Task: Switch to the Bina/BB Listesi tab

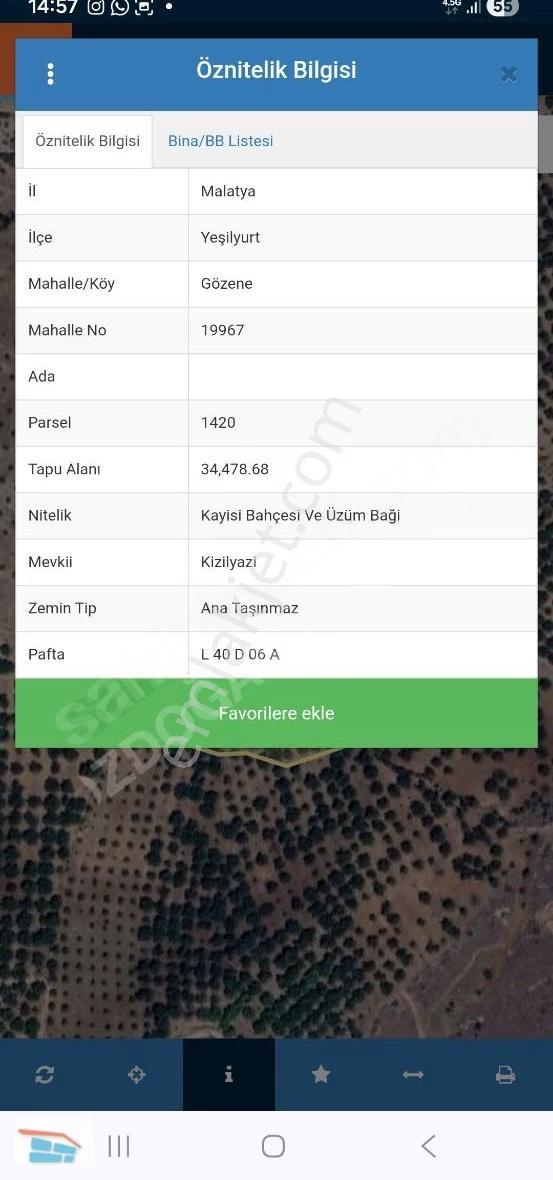Action: pos(220,141)
